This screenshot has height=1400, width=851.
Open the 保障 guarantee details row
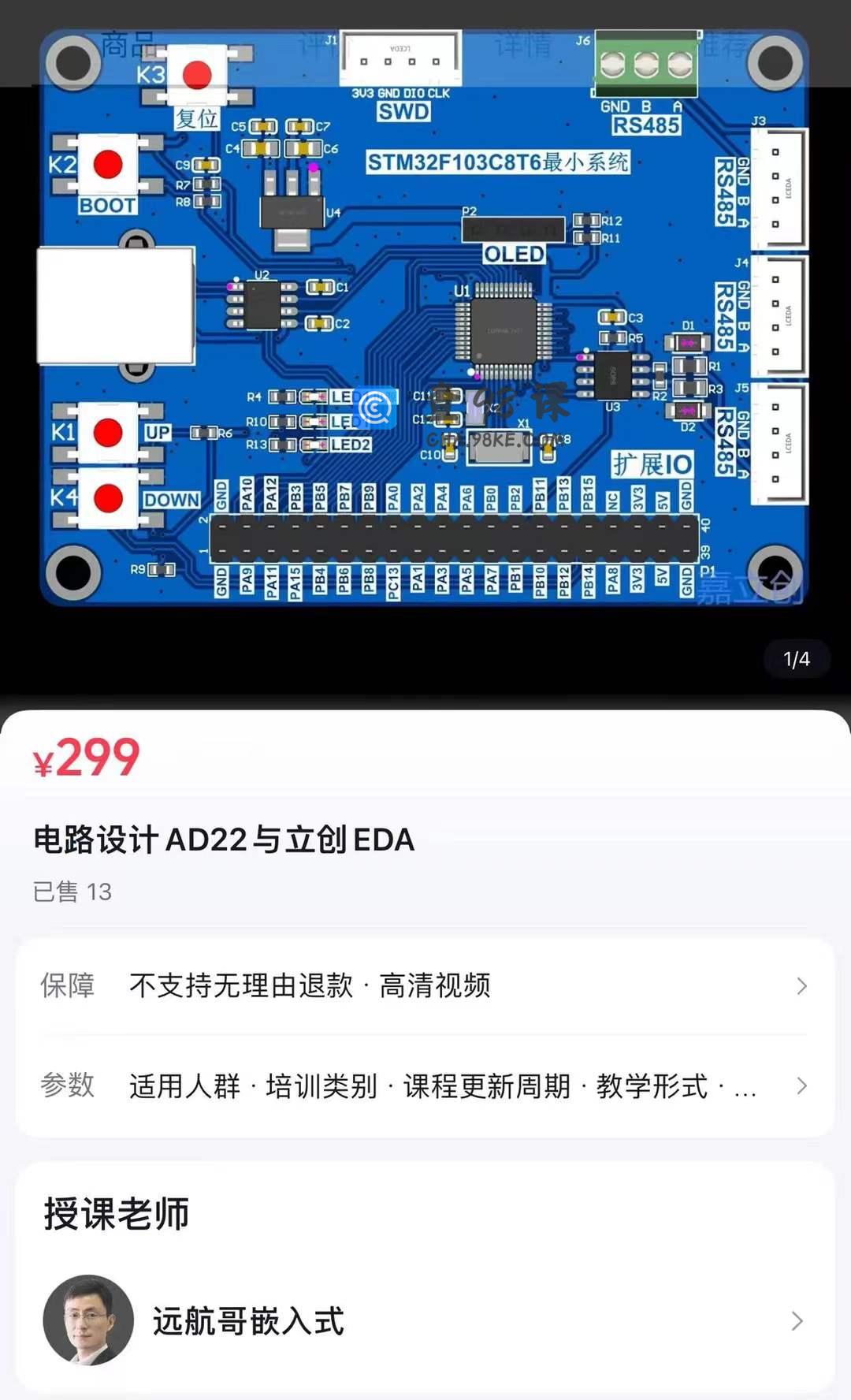pos(425,986)
